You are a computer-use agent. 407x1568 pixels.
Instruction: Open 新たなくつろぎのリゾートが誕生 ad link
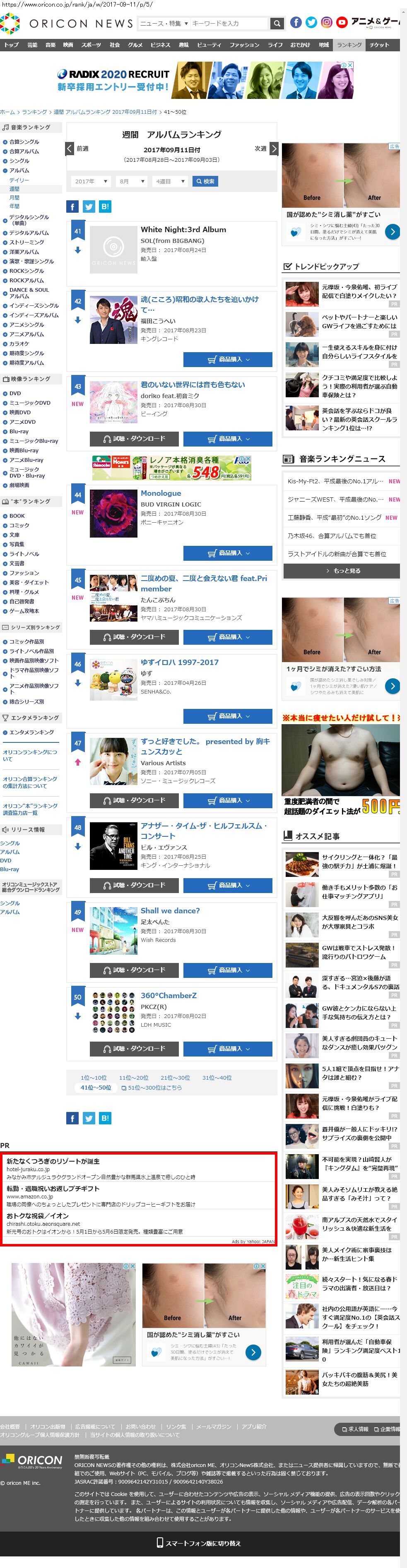(53, 1161)
